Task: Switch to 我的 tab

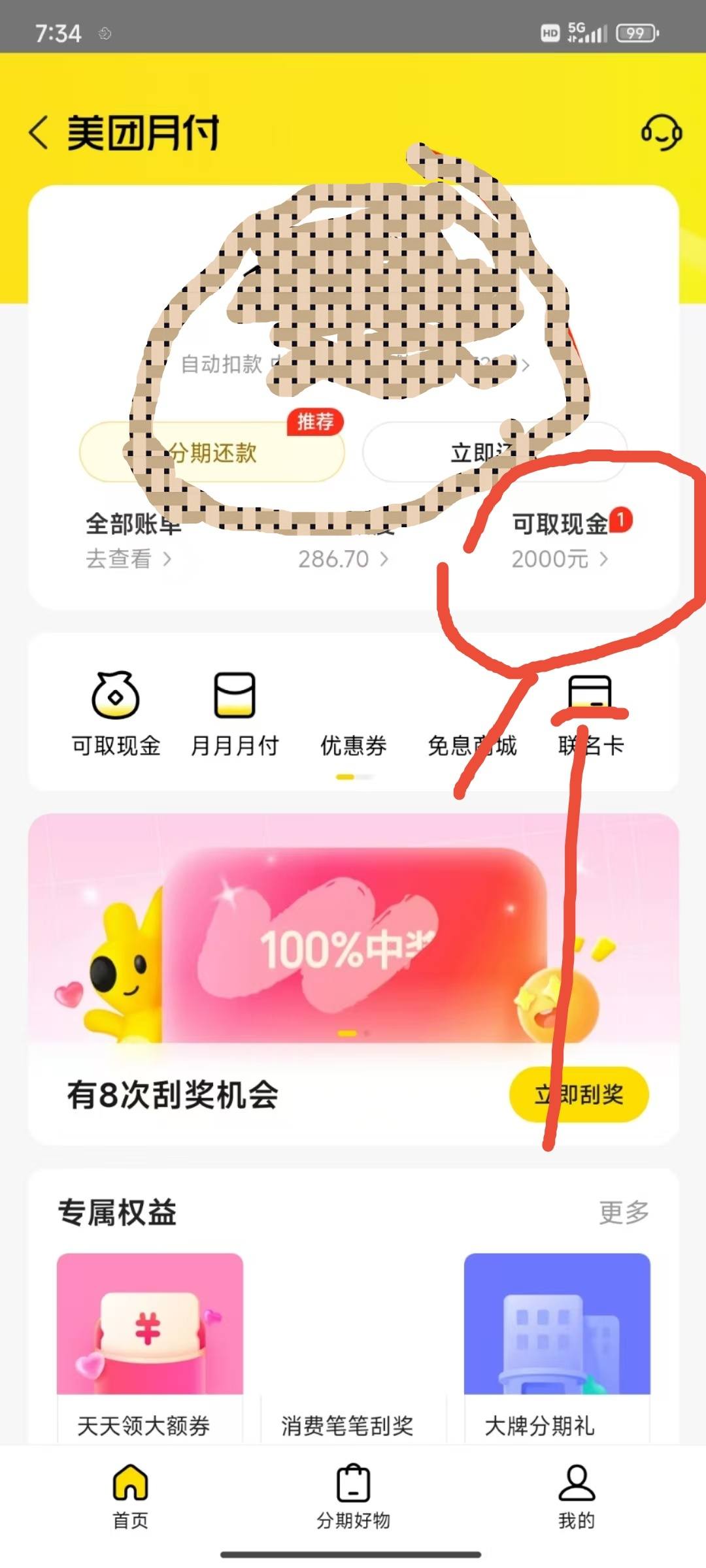Action: click(576, 1497)
